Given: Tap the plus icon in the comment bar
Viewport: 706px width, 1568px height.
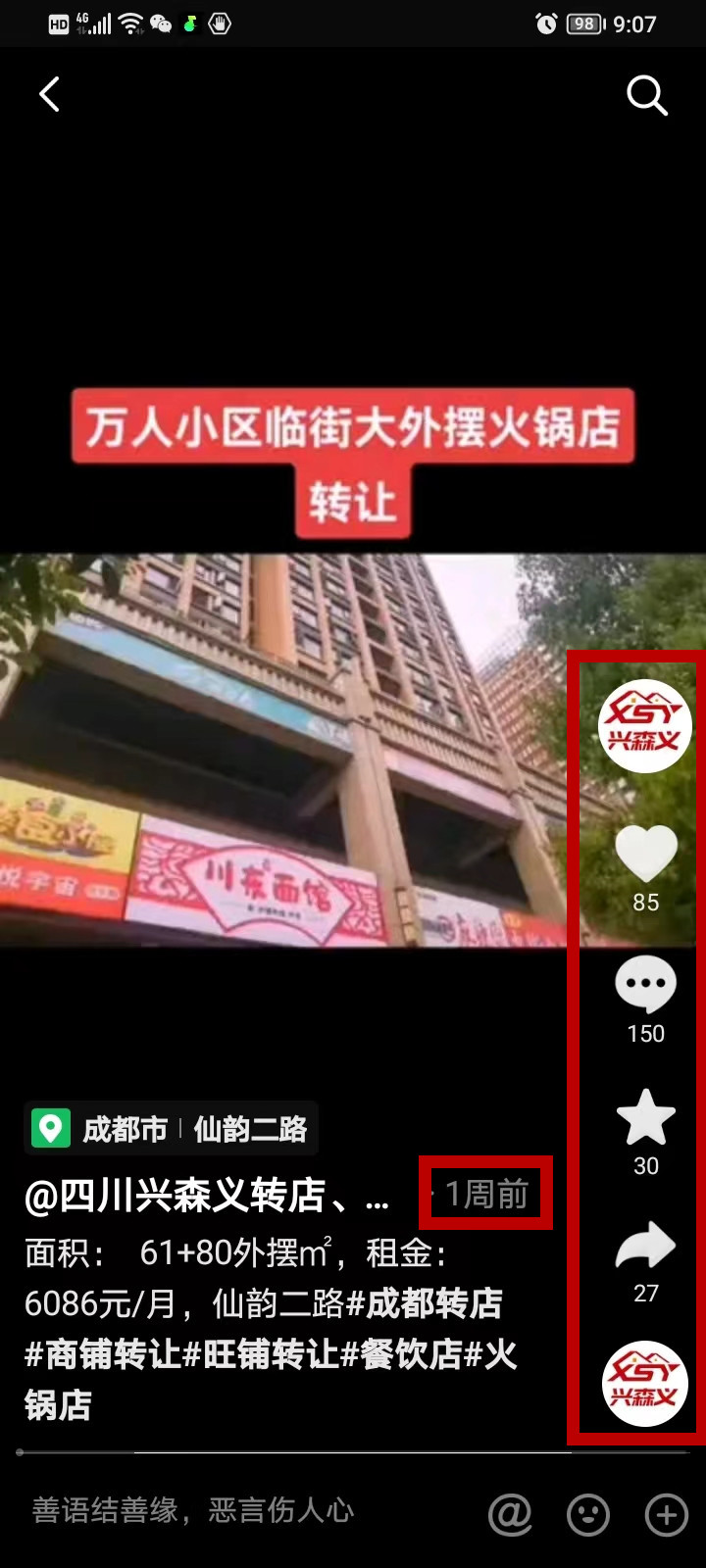Looking at the screenshot, I should [x=666, y=1514].
